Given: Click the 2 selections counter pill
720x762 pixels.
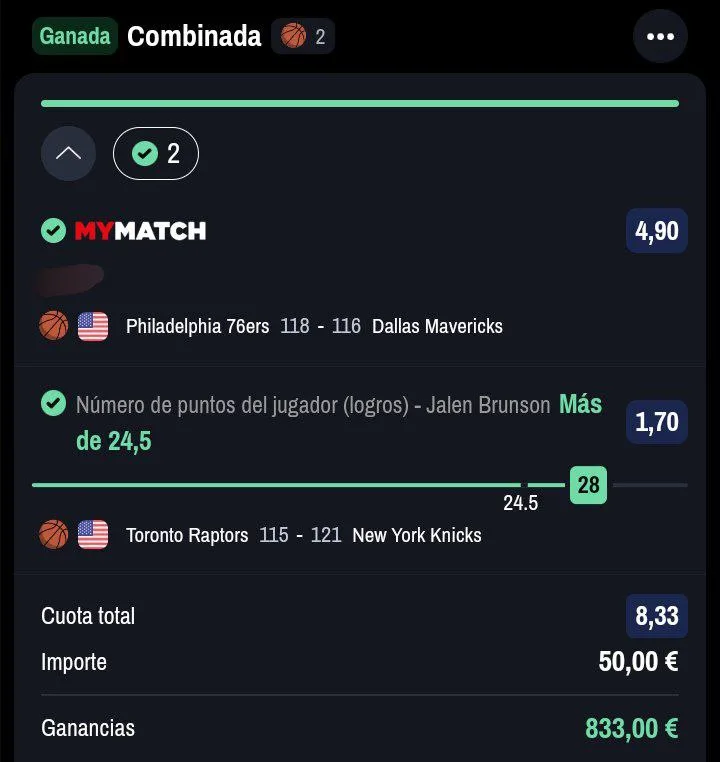Looking at the screenshot, I should (x=156, y=153).
